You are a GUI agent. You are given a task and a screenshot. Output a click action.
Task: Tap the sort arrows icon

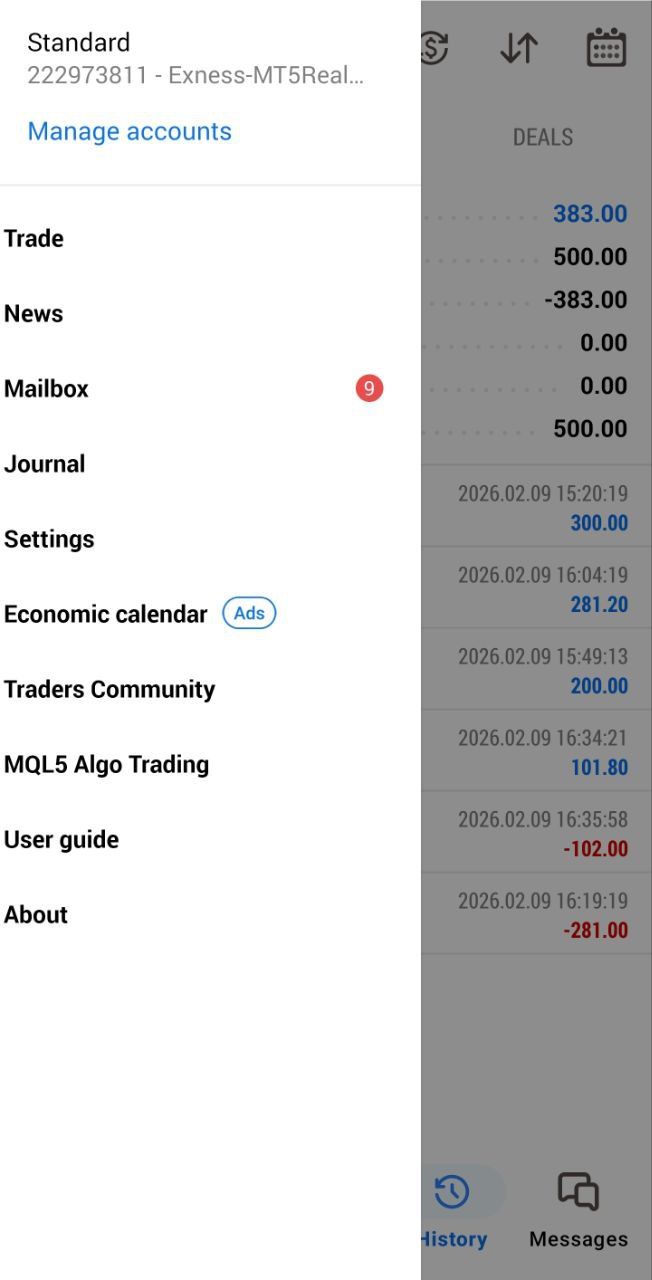[519, 48]
